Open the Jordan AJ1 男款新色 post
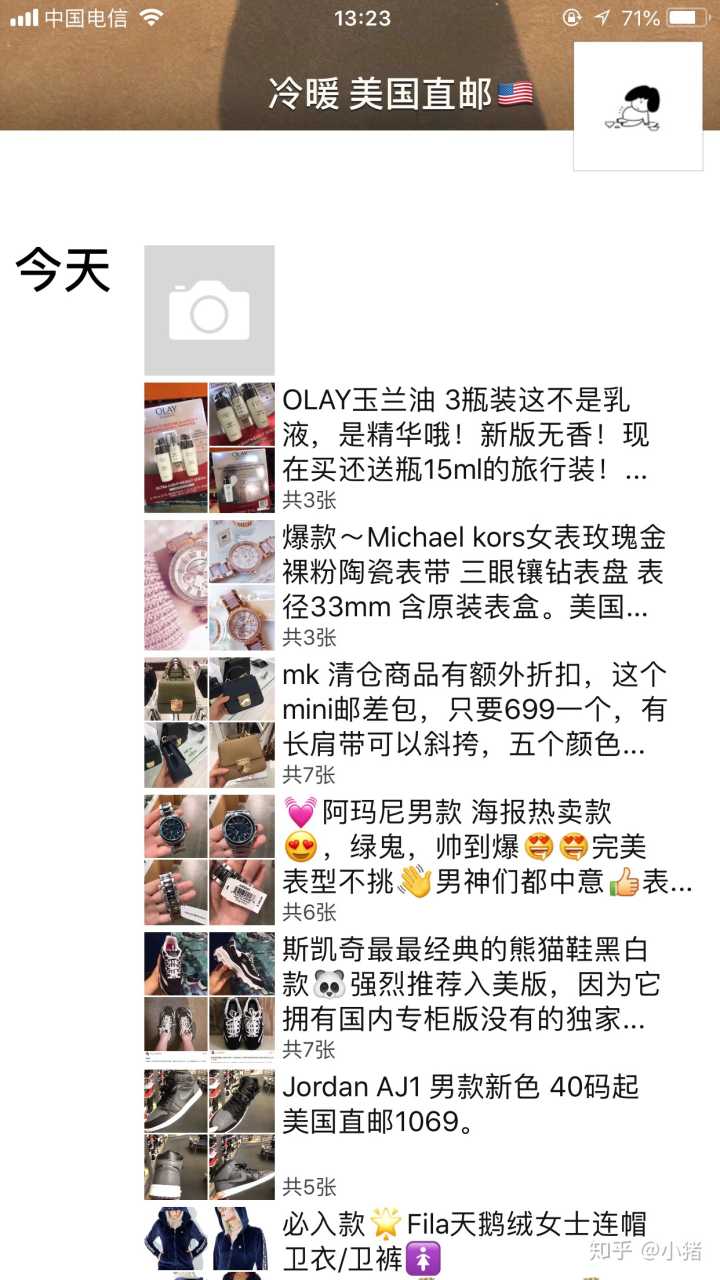The height and width of the screenshot is (1280, 720). click(460, 1105)
